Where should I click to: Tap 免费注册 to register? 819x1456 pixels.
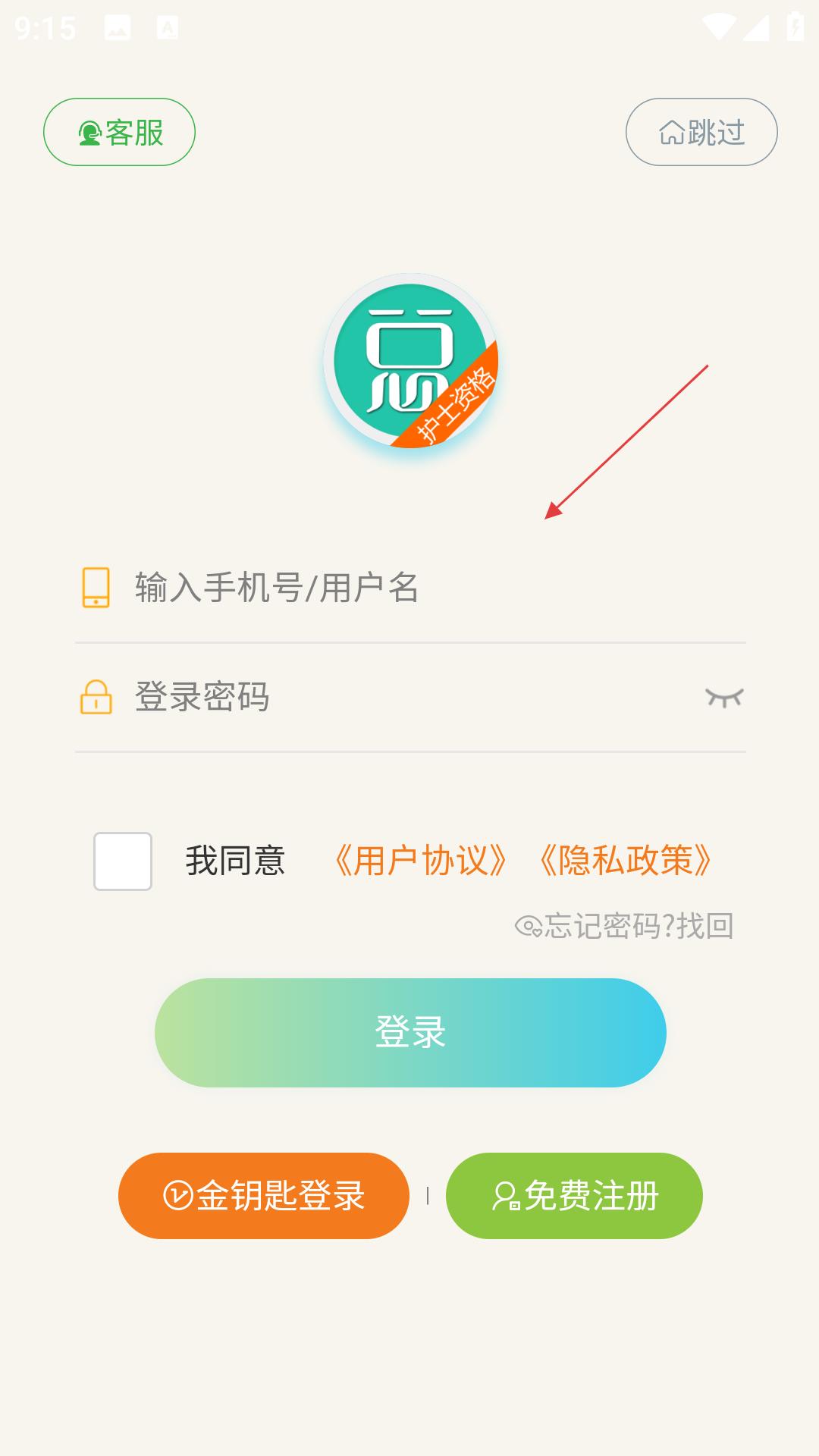point(574,1196)
